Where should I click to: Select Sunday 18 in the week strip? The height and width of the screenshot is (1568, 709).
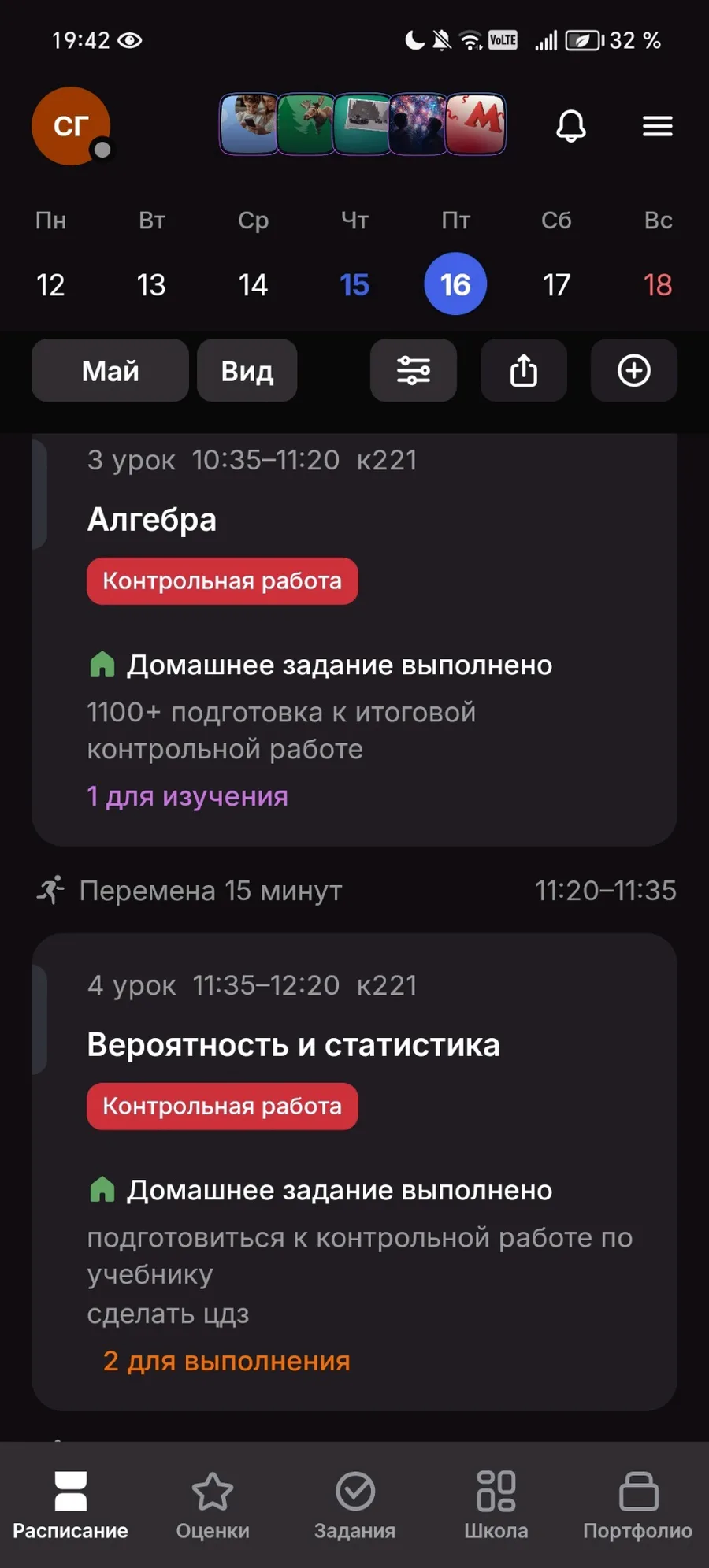click(658, 284)
